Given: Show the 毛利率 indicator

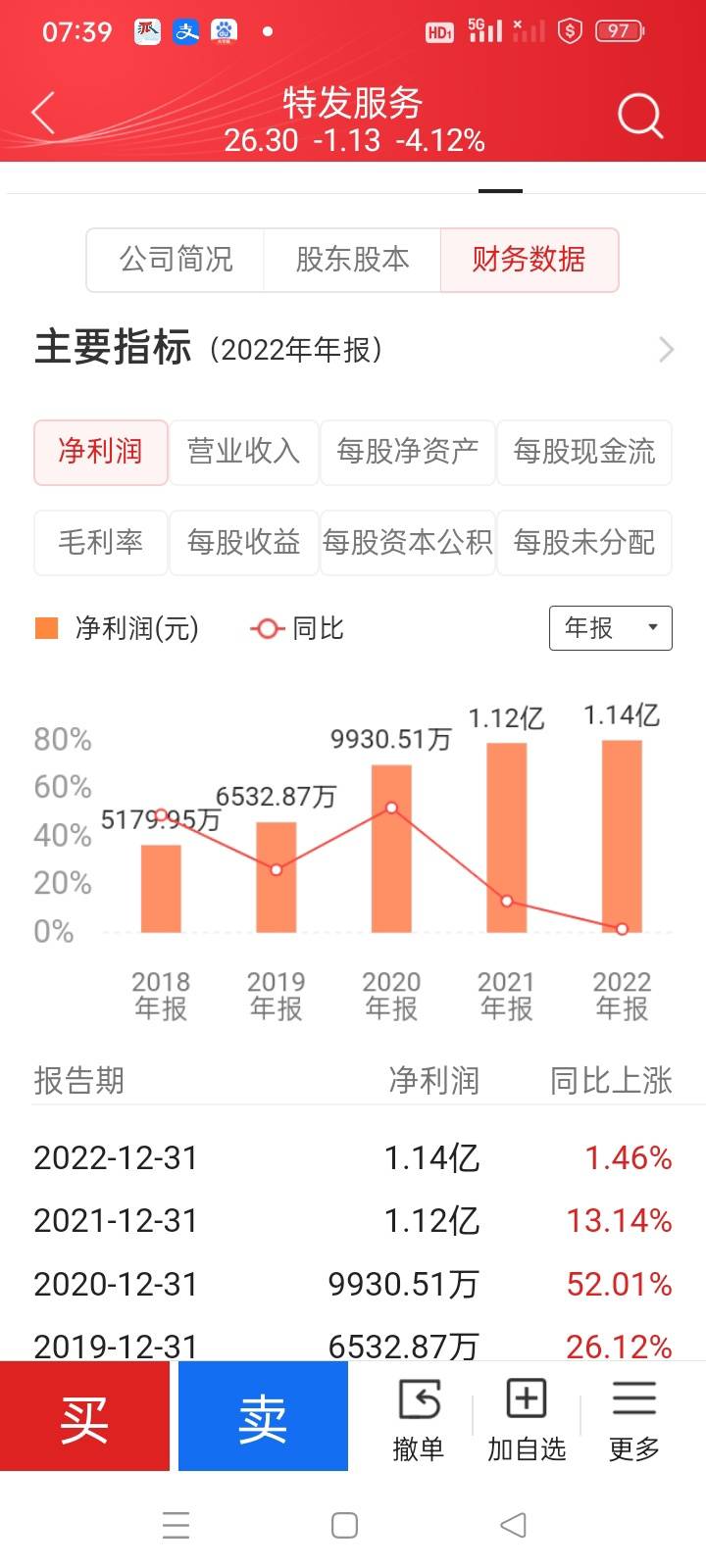Looking at the screenshot, I should tap(101, 542).
